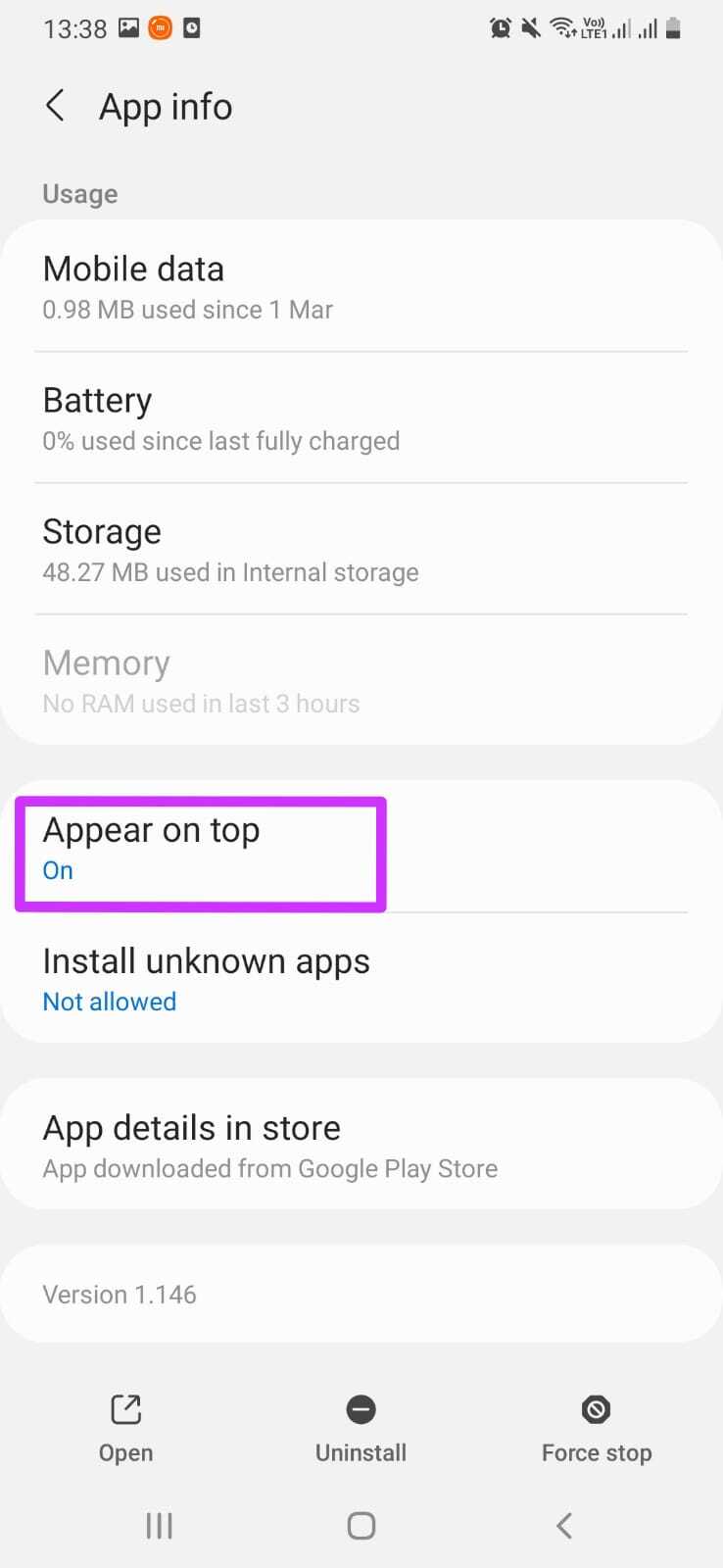Open Storage details
The height and width of the screenshot is (1568, 723).
pos(361,549)
